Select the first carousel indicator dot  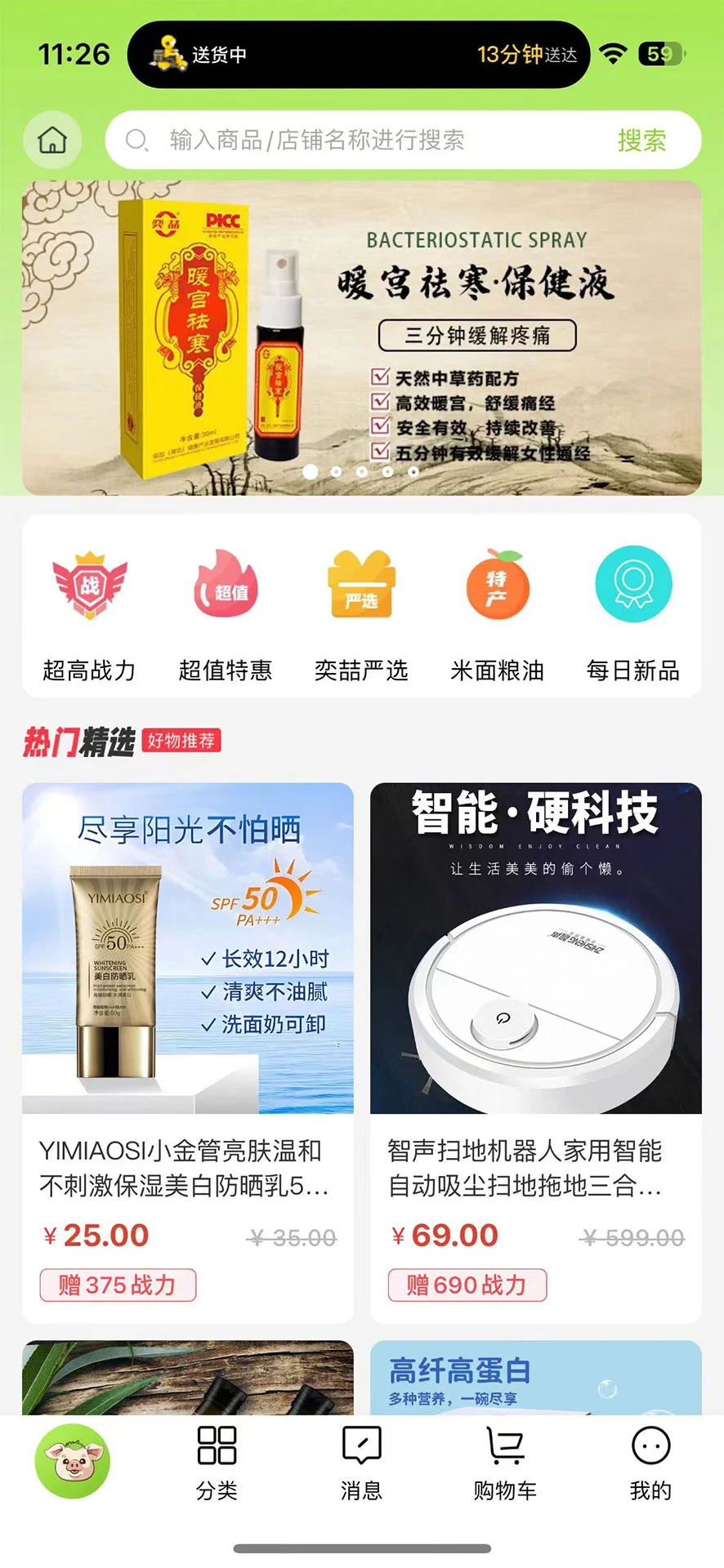(311, 472)
